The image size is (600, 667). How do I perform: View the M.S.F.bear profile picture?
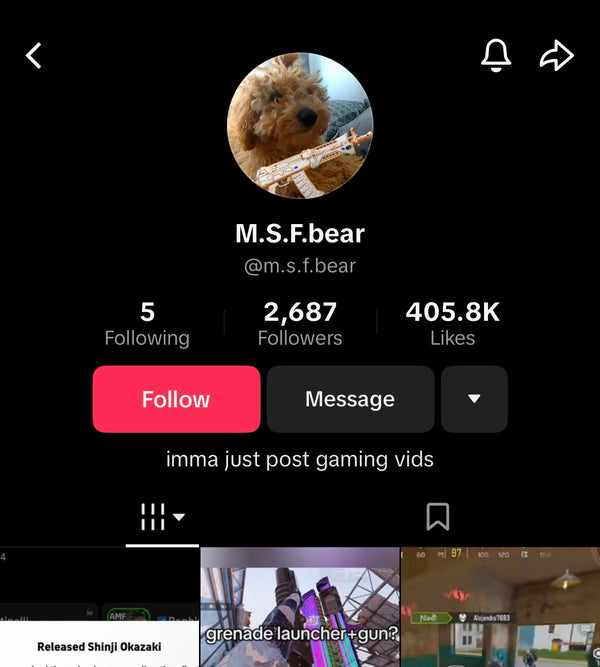(300, 126)
